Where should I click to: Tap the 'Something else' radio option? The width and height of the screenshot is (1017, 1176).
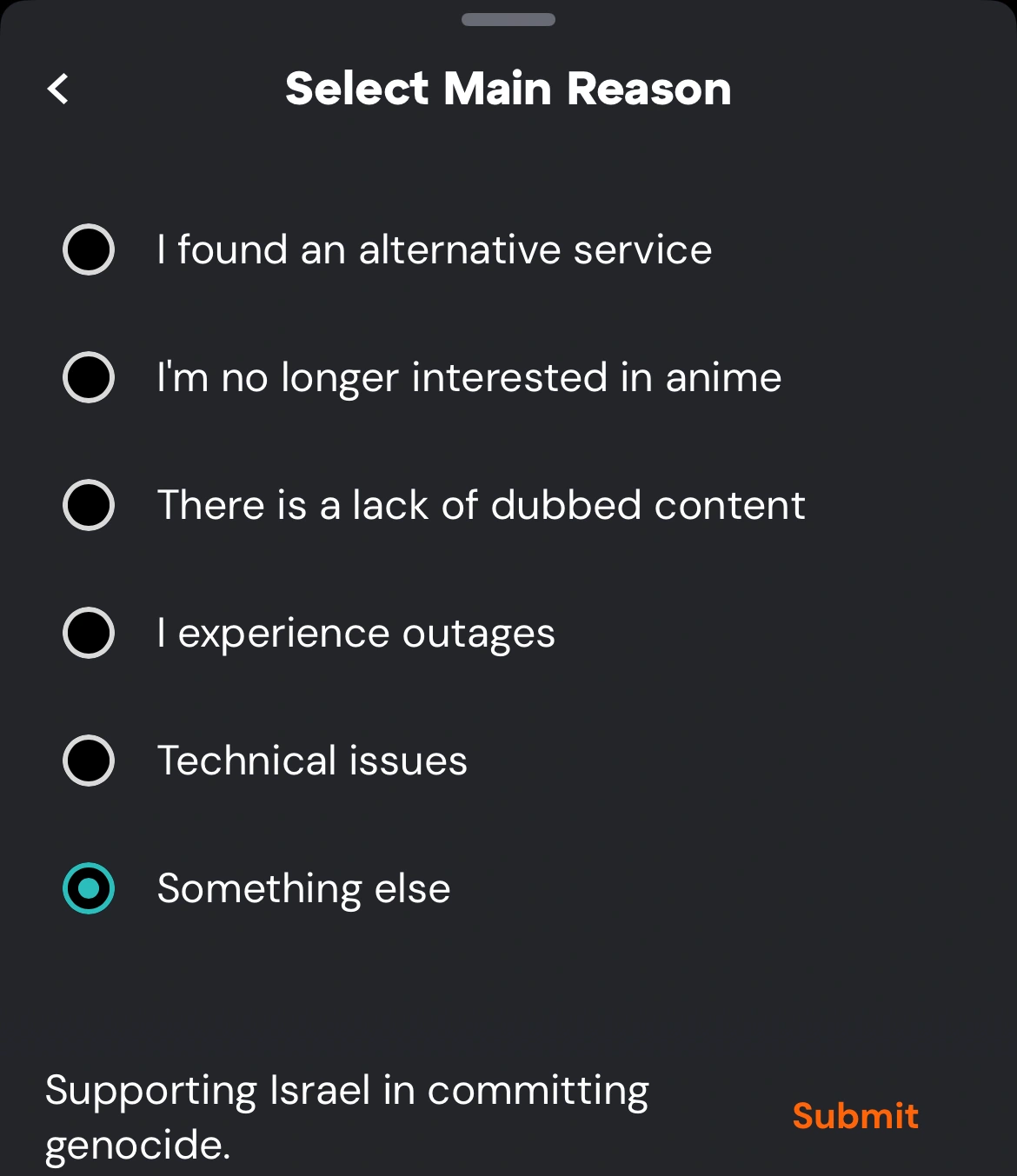click(x=89, y=888)
